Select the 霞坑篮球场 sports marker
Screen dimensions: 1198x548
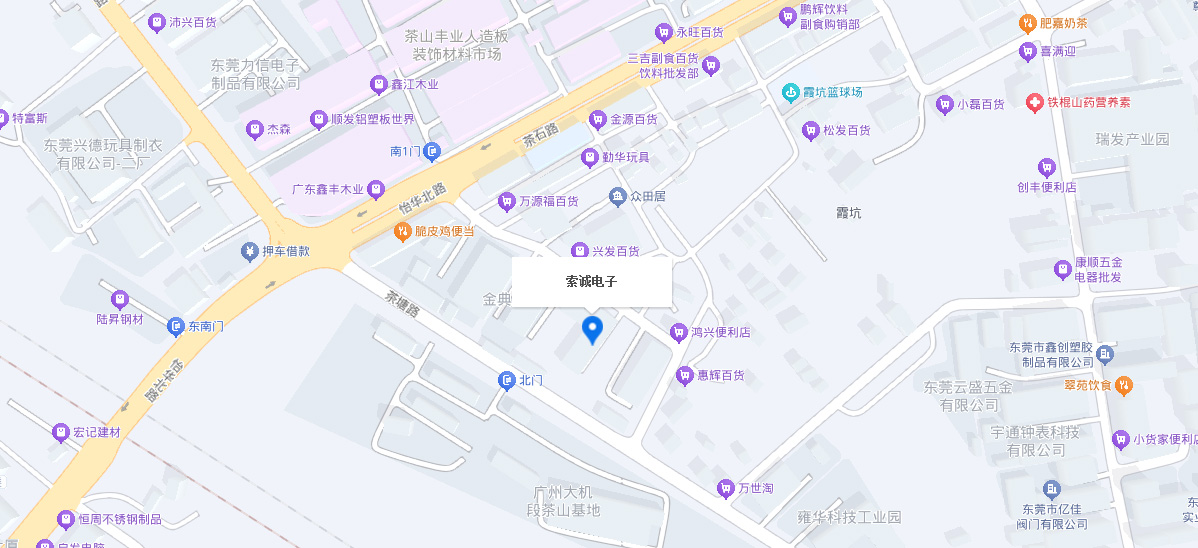pos(791,93)
